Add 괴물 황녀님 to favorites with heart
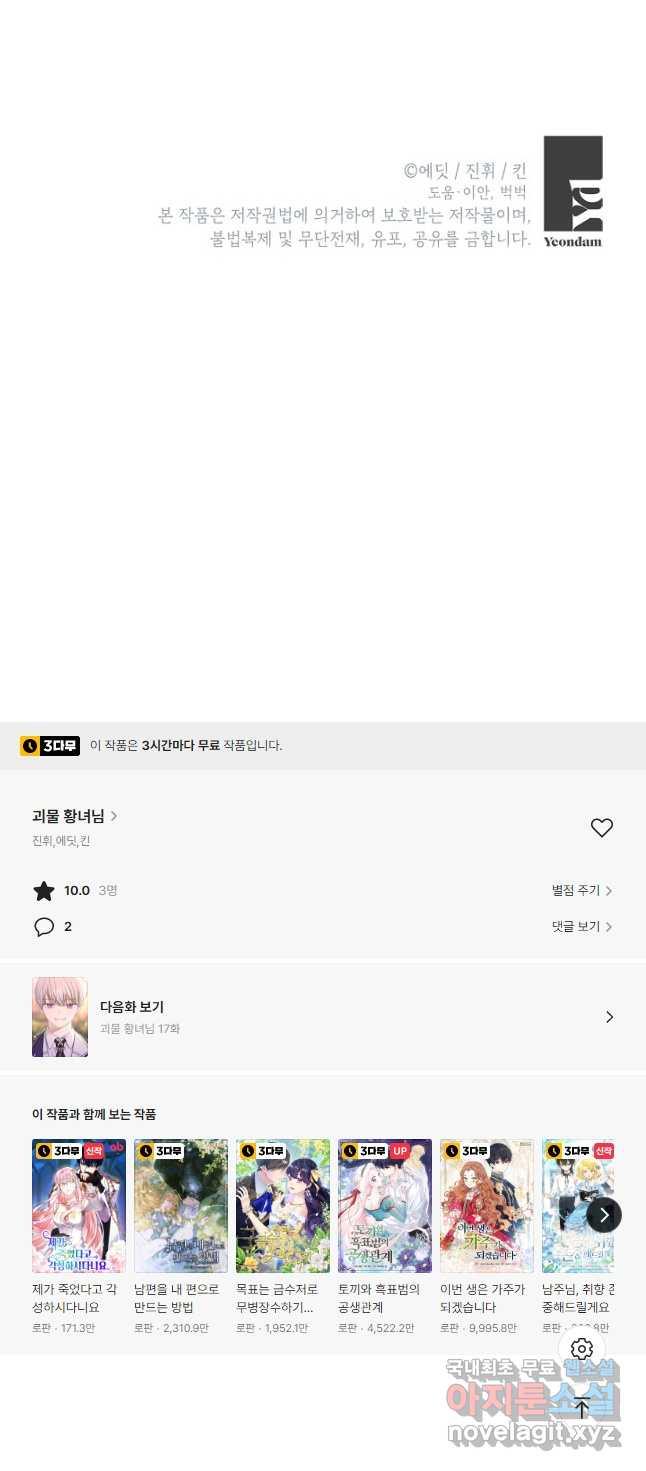Viewport: 646px width, 1471px height. [601, 828]
